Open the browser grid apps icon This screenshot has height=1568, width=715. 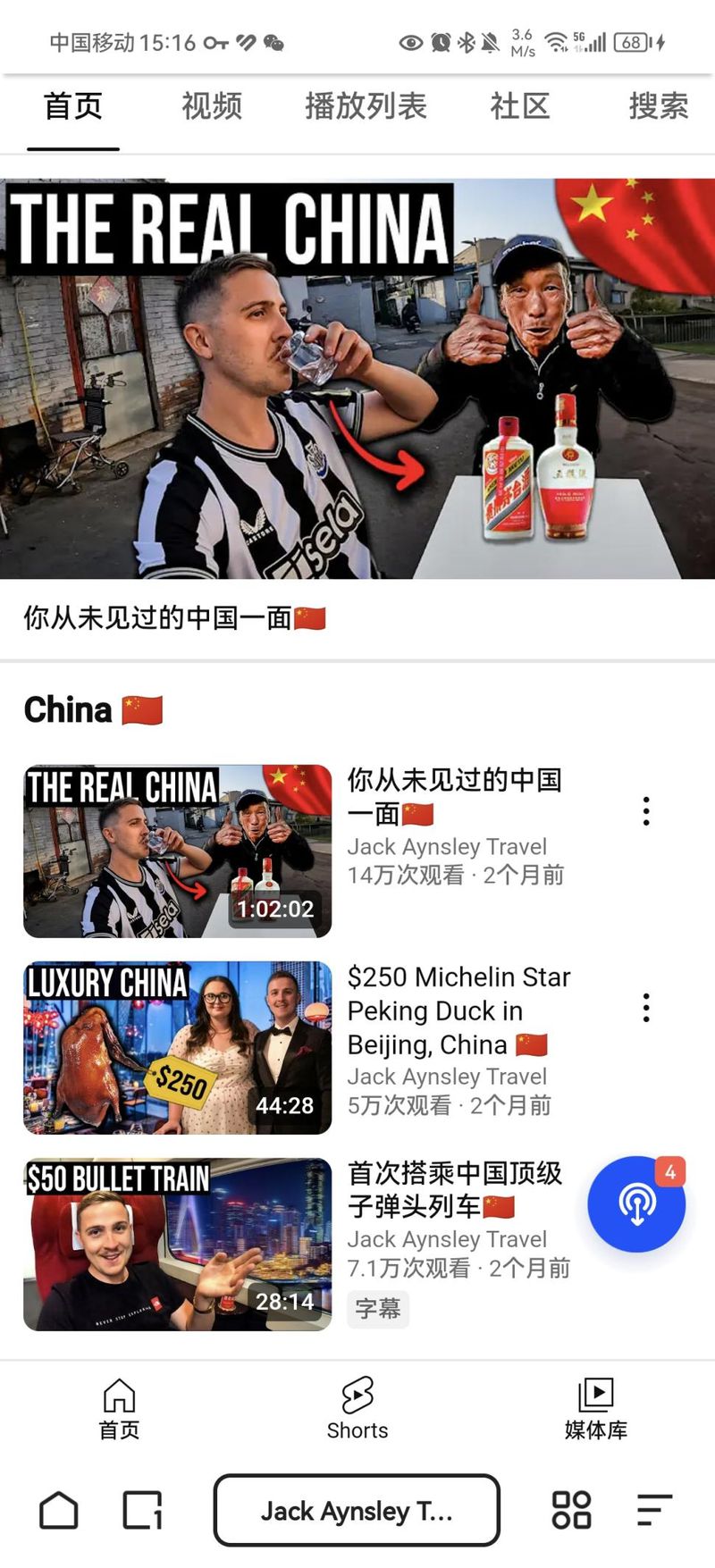click(x=571, y=1511)
